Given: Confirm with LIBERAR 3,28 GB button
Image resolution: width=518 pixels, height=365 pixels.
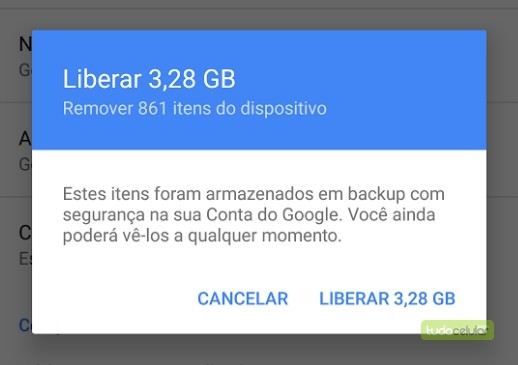Looking at the screenshot, I should tap(387, 298).
